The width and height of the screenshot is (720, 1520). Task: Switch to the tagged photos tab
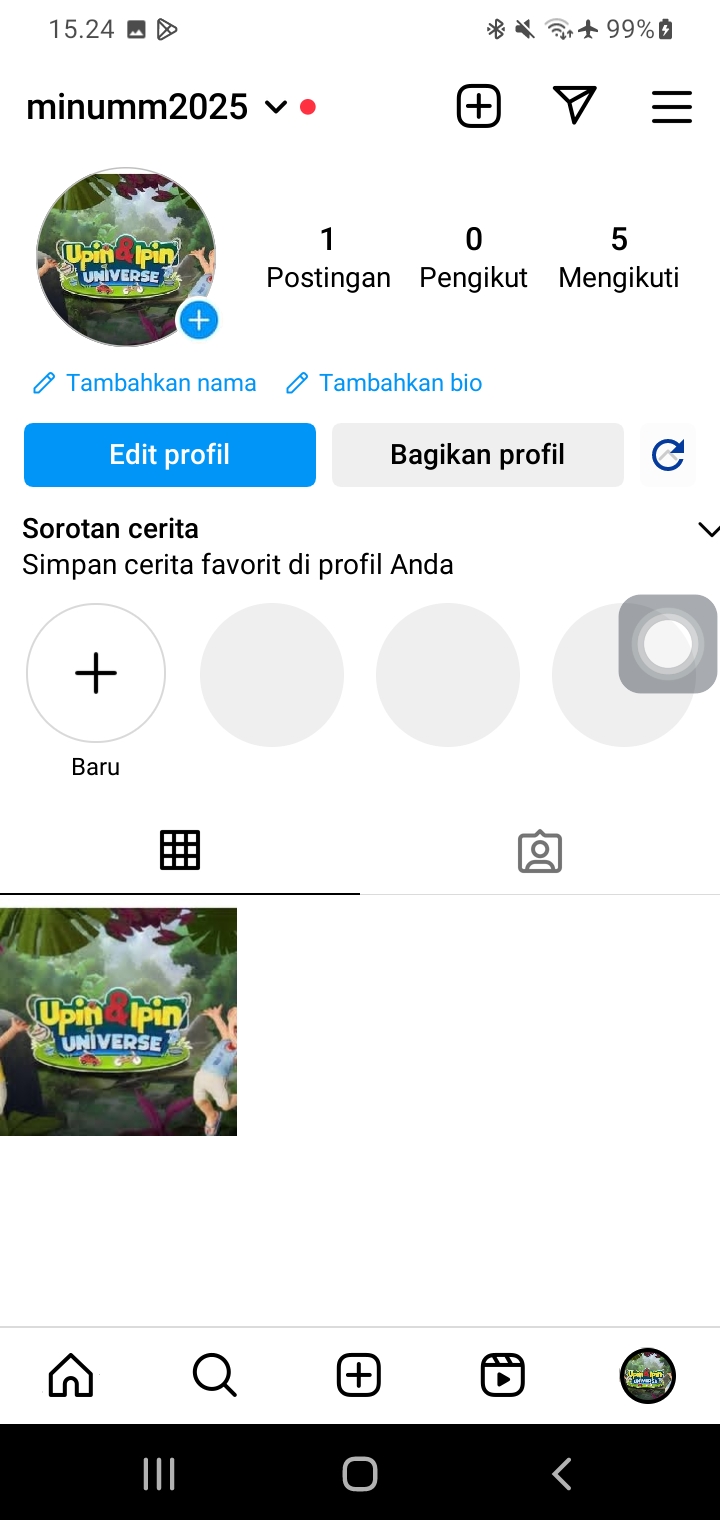[540, 852]
